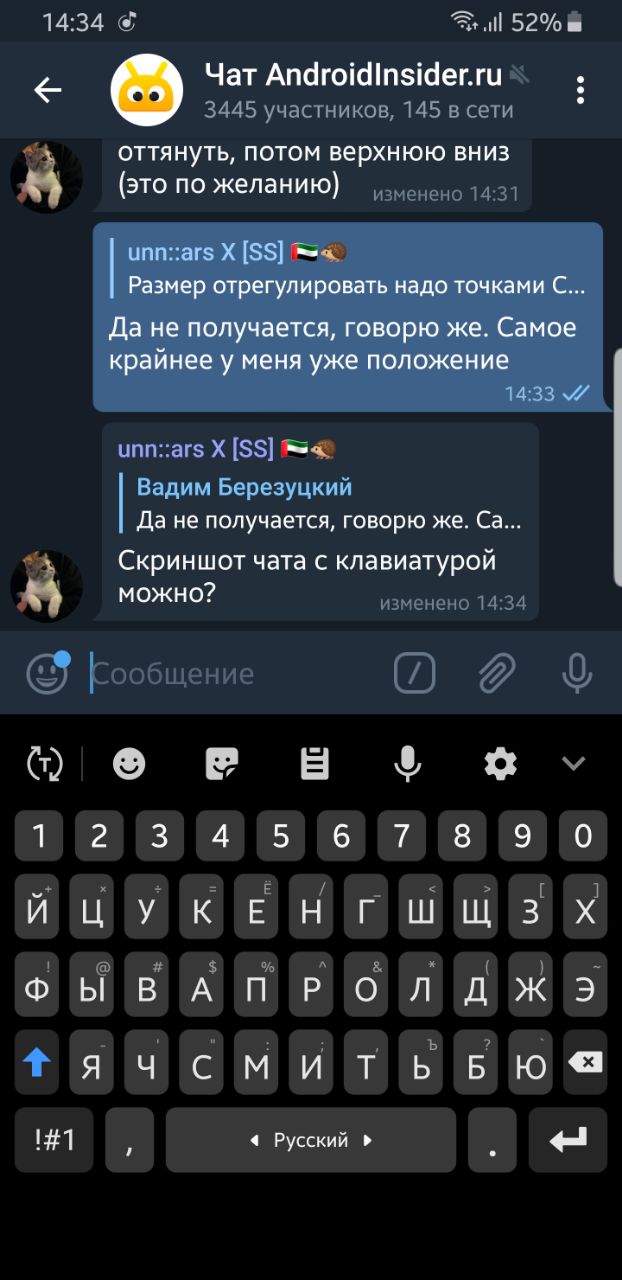Tap the backspace key
Screen dimensions: 622x1280
coord(584,1062)
